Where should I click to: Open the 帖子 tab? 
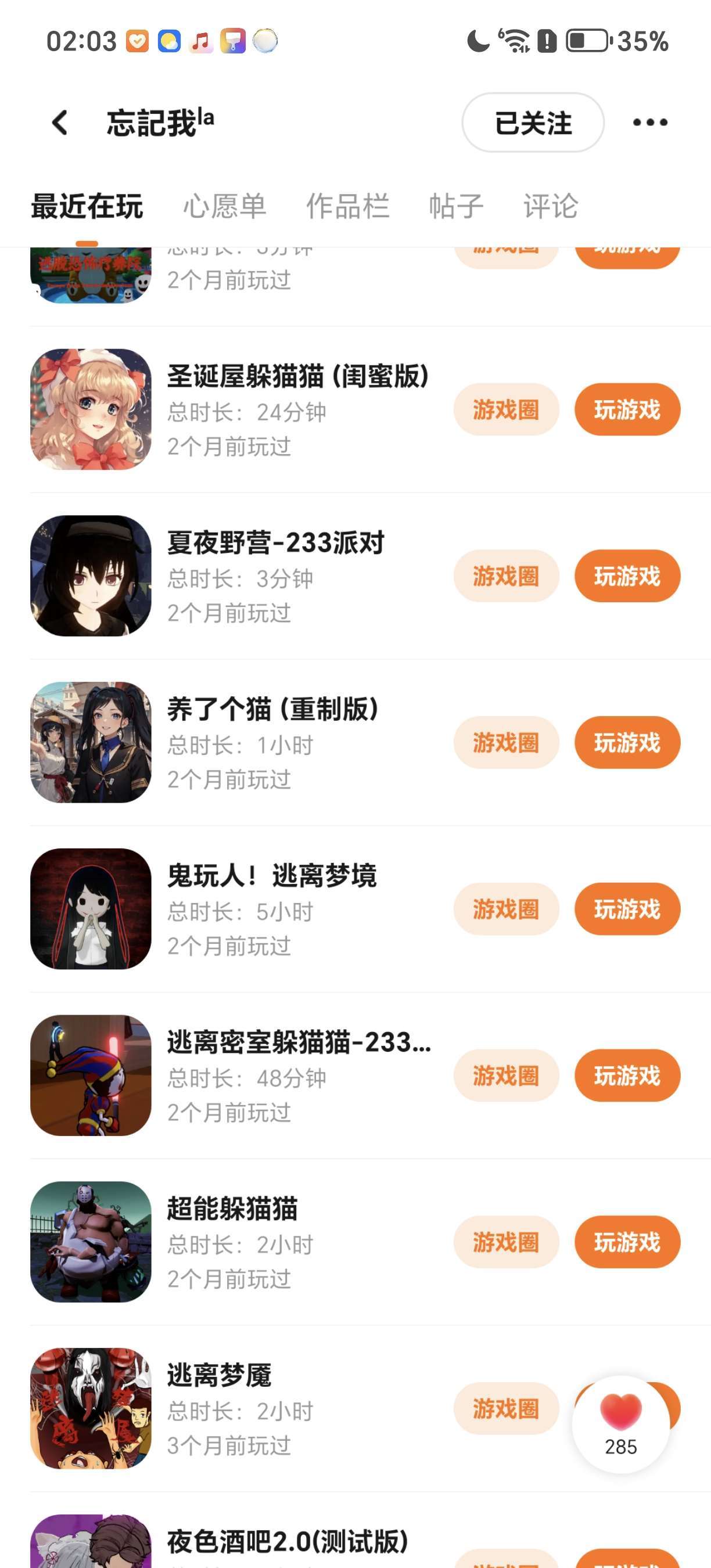[456, 206]
